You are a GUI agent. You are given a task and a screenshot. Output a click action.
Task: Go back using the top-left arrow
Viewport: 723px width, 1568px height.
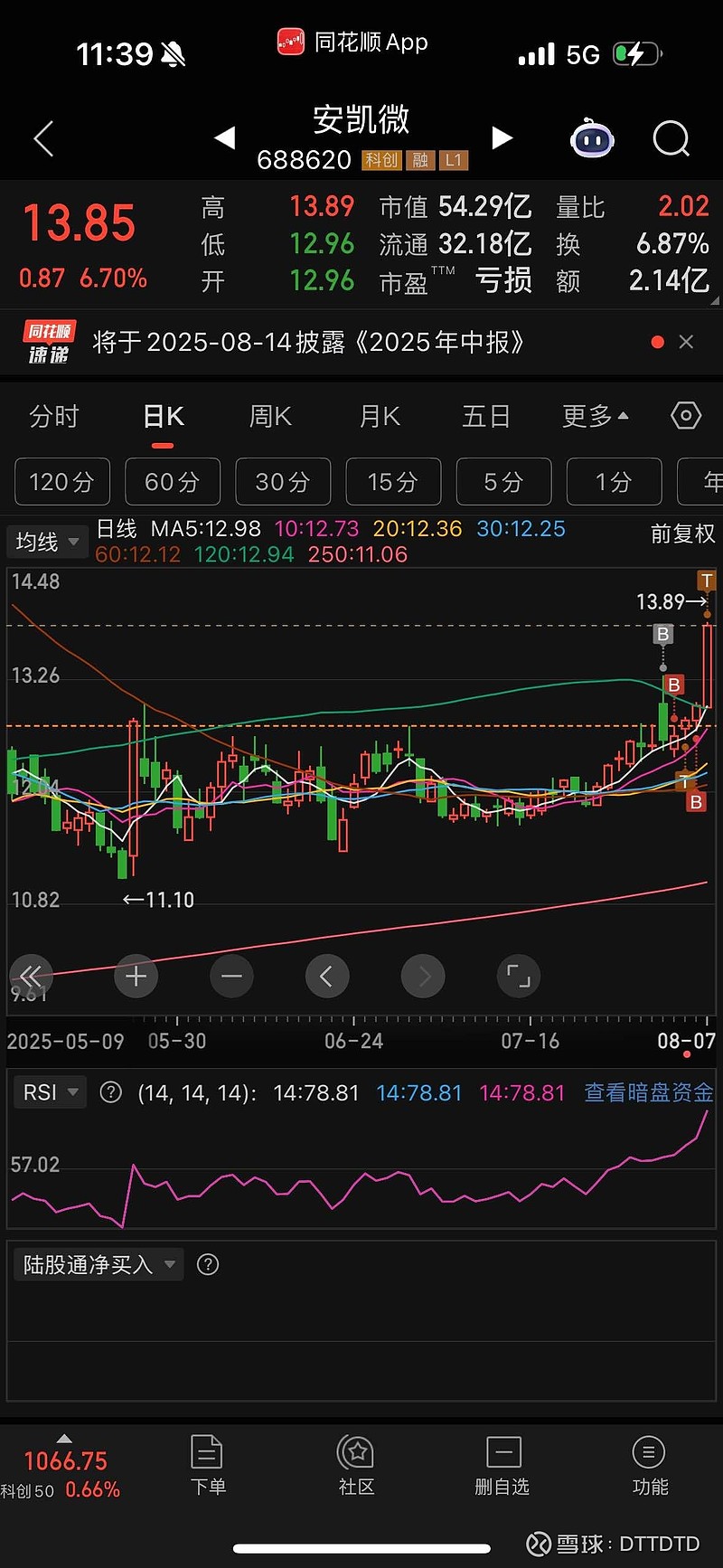[43, 139]
